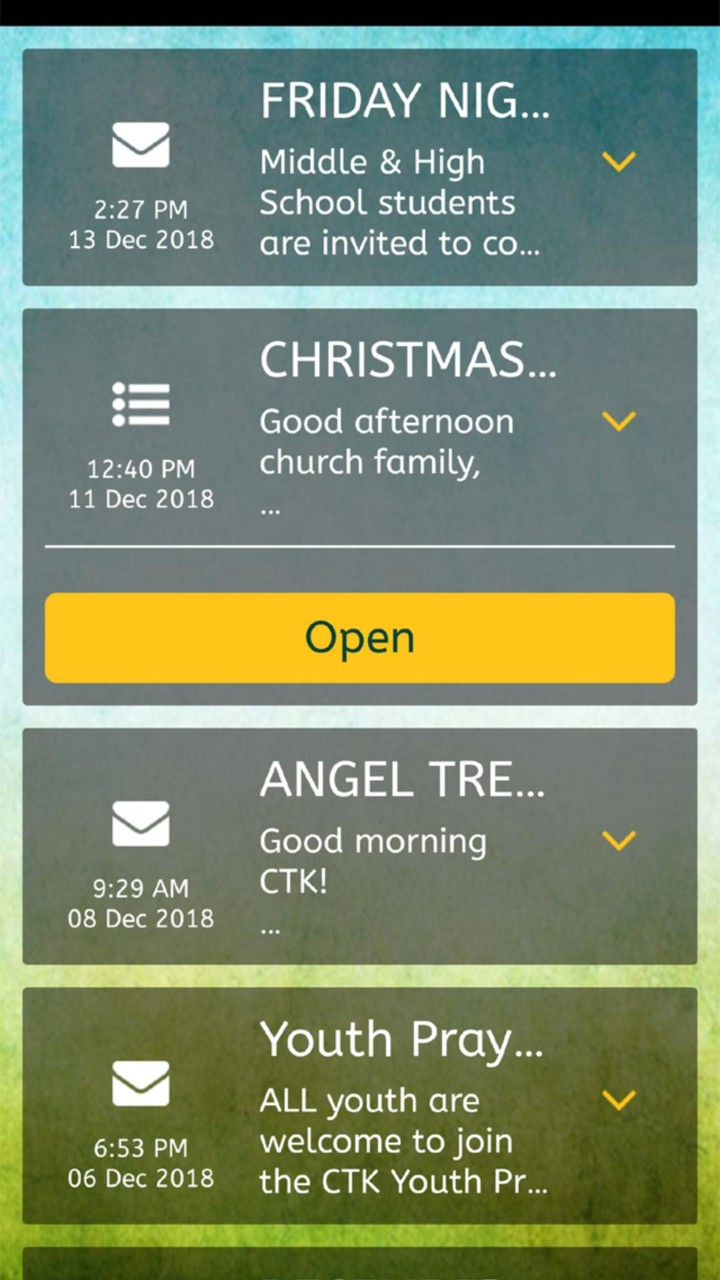The width and height of the screenshot is (720, 1280).
Task: Expand the FRIDAY NIG... message chevron
Action: pos(619,161)
